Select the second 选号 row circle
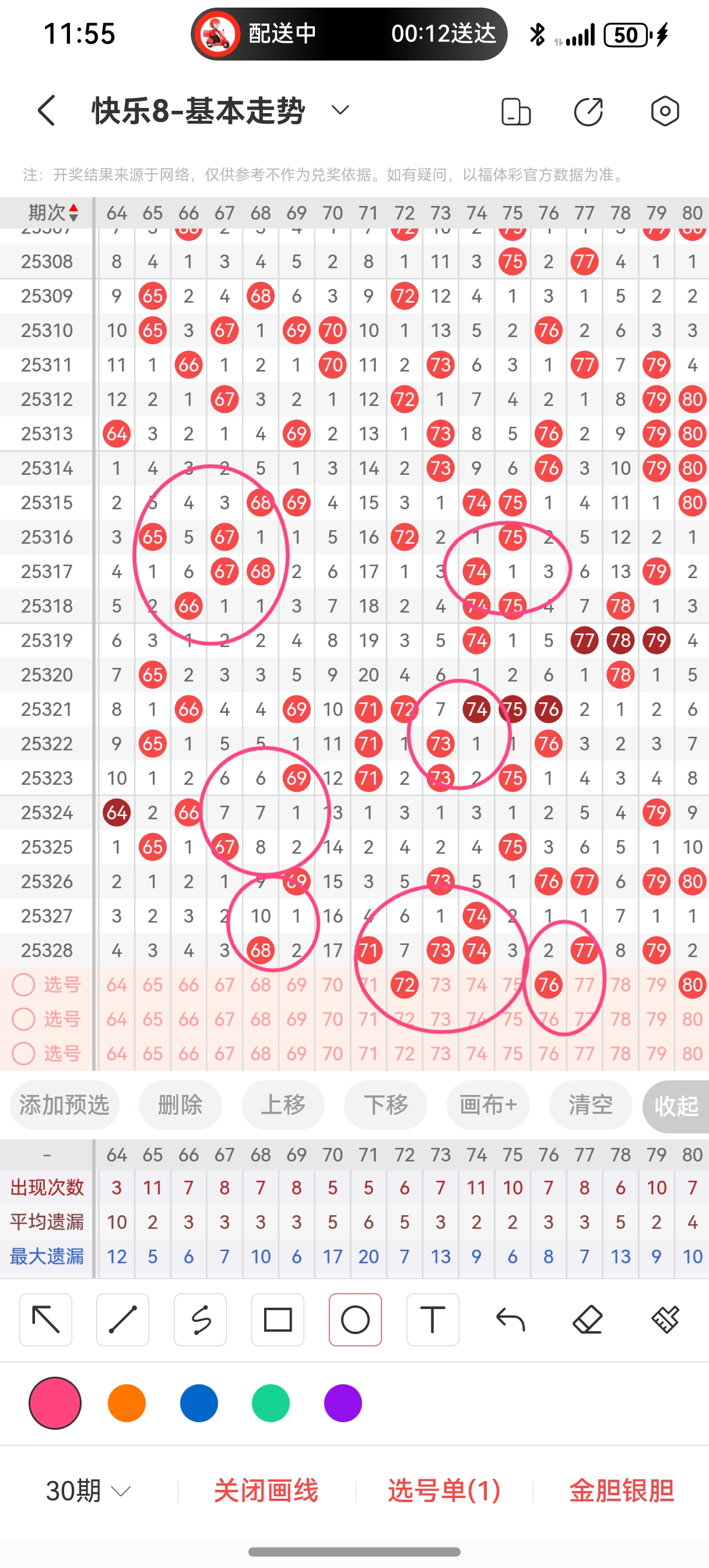The height and width of the screenshot is (1568, 709). point(24,1019)
